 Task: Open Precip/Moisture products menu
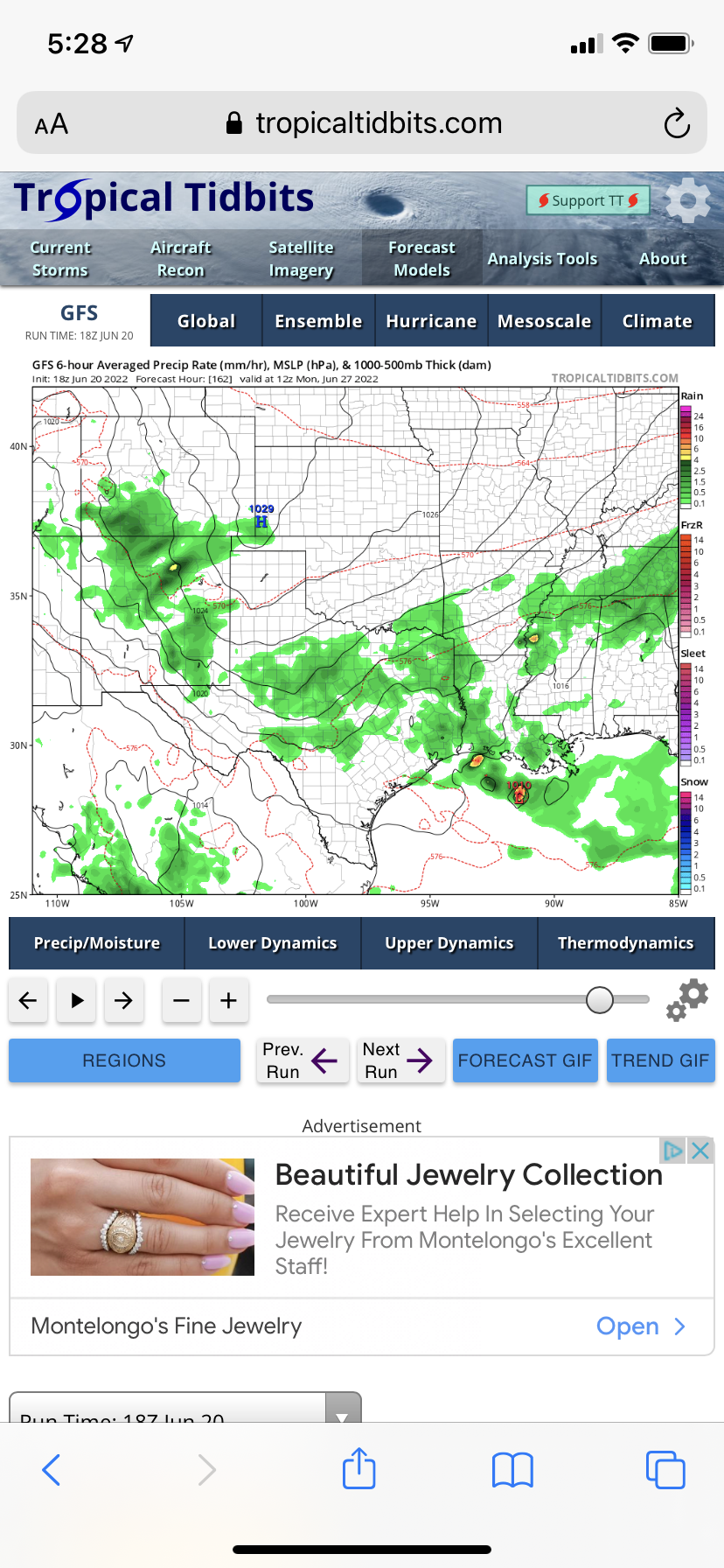click(x=97, y=943)
